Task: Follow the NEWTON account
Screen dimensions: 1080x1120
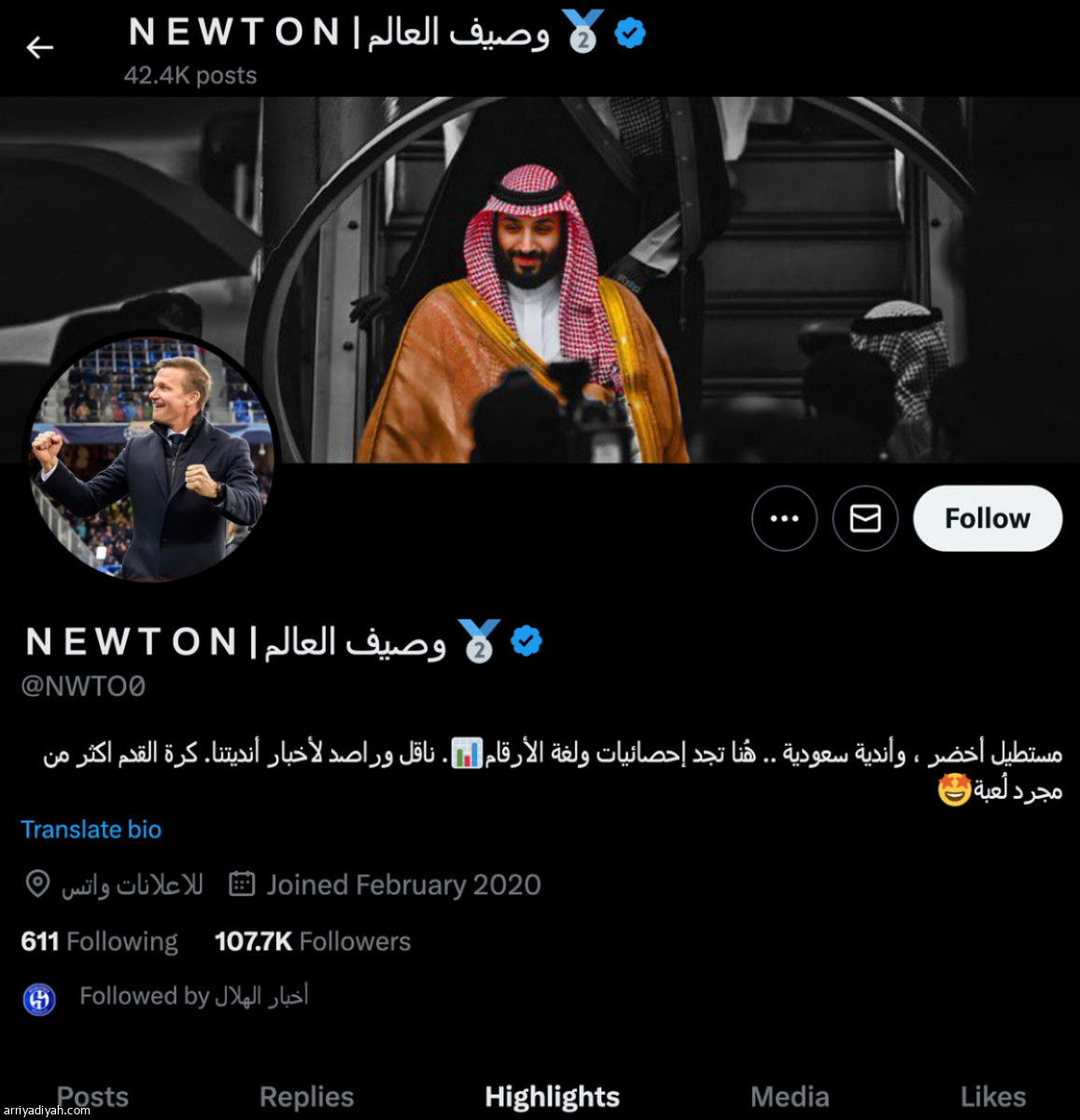Action: [987, 518]
